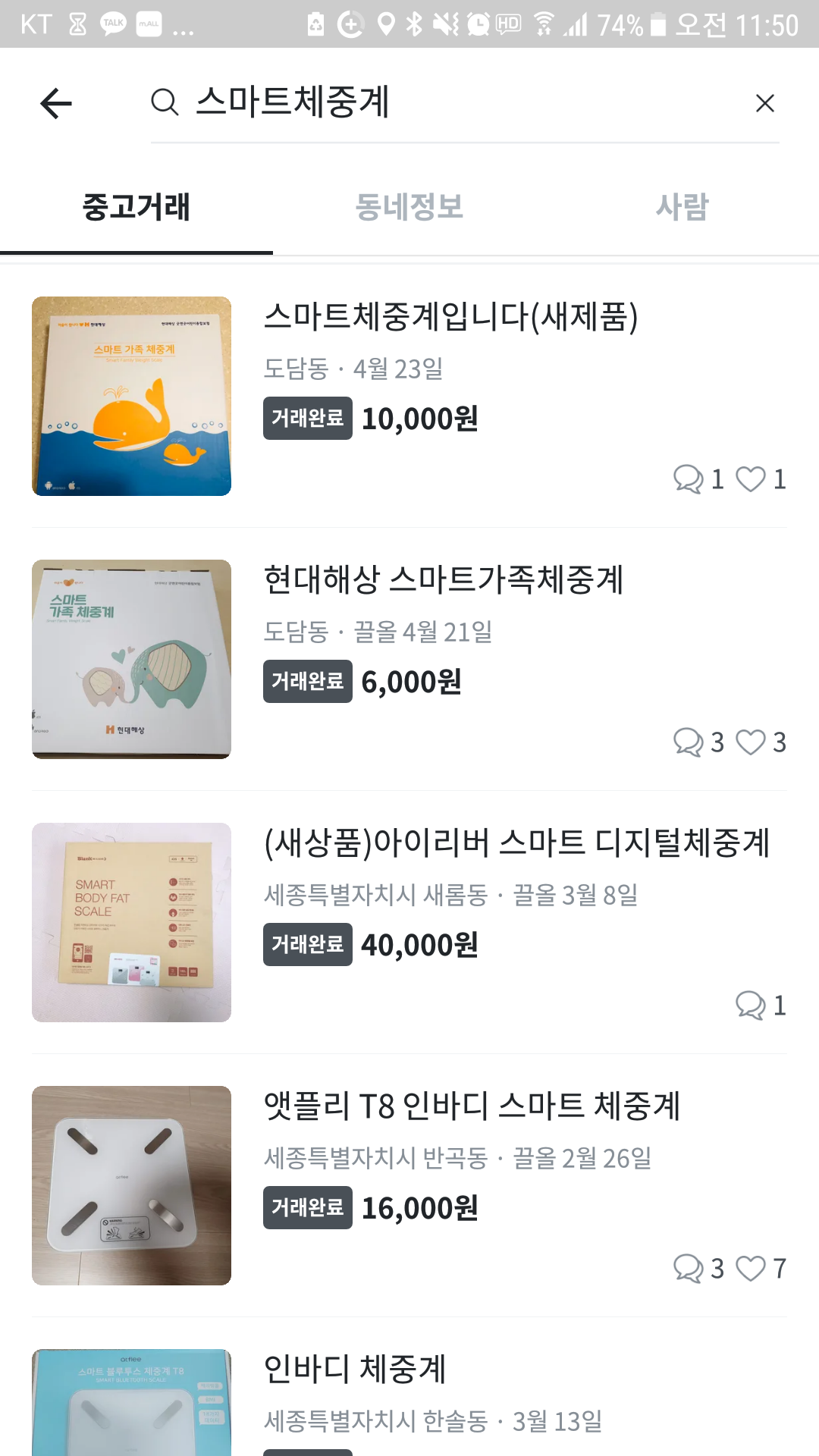Select the 중고거래 tab

136,207
